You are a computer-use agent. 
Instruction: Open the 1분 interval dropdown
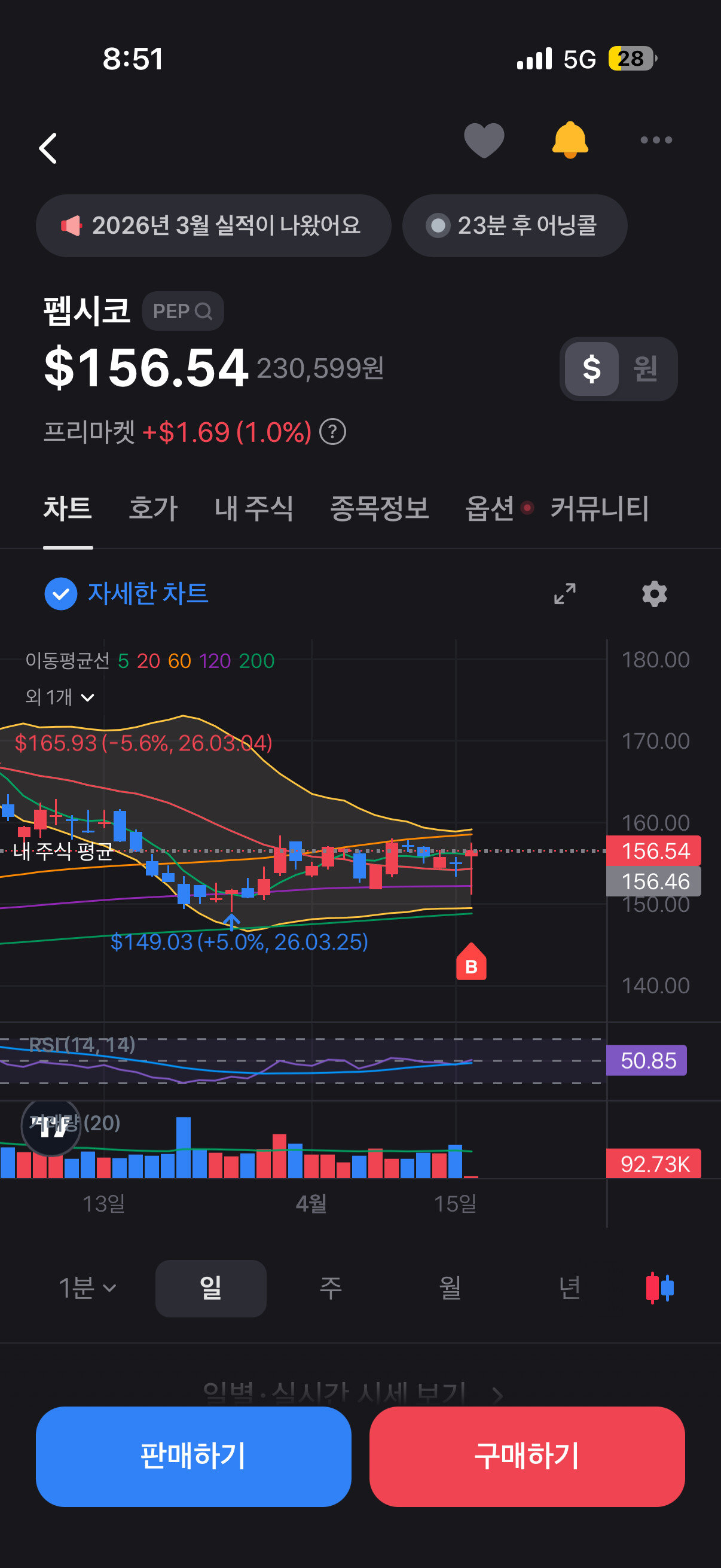coord(87,1288)
